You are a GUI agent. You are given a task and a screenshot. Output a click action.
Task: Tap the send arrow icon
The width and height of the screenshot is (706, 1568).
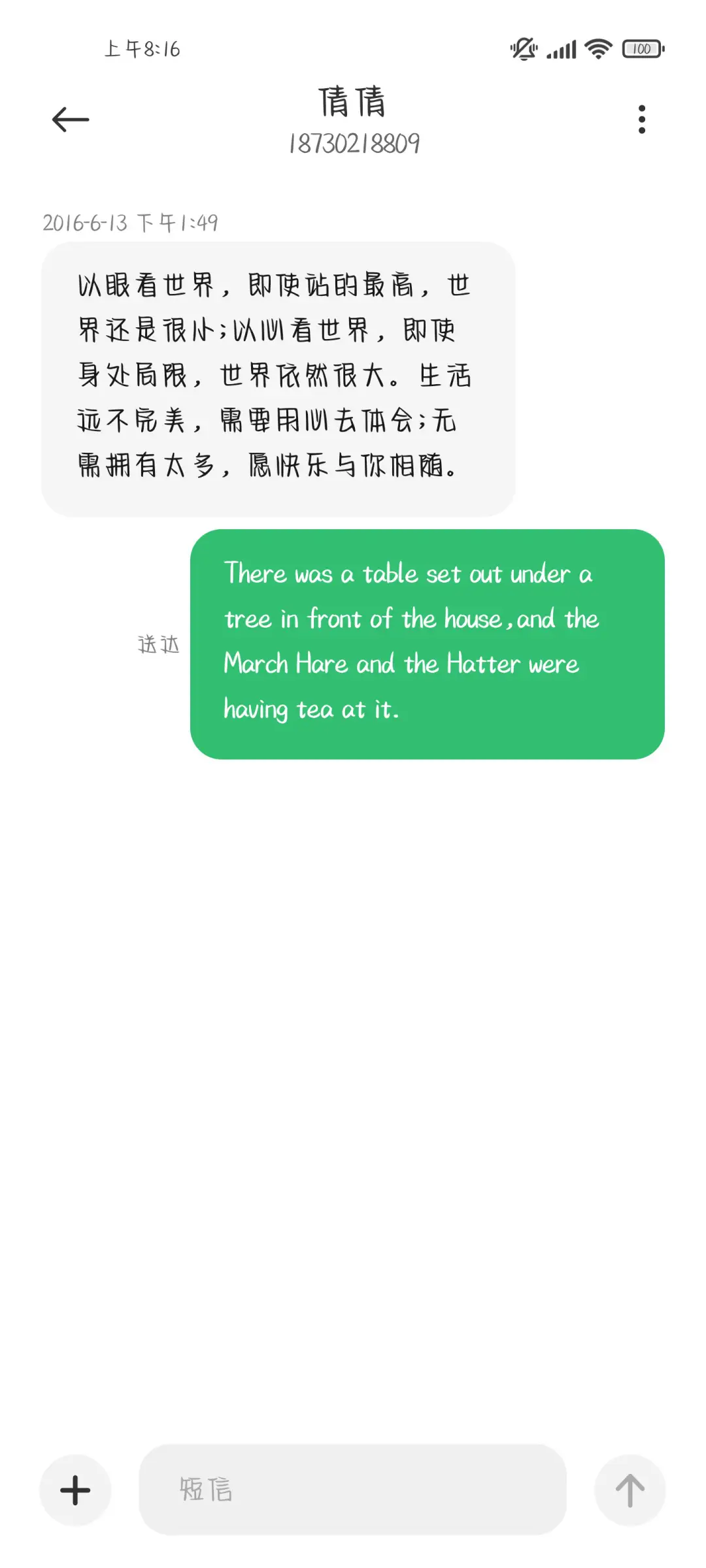[x=630, y=1491]
